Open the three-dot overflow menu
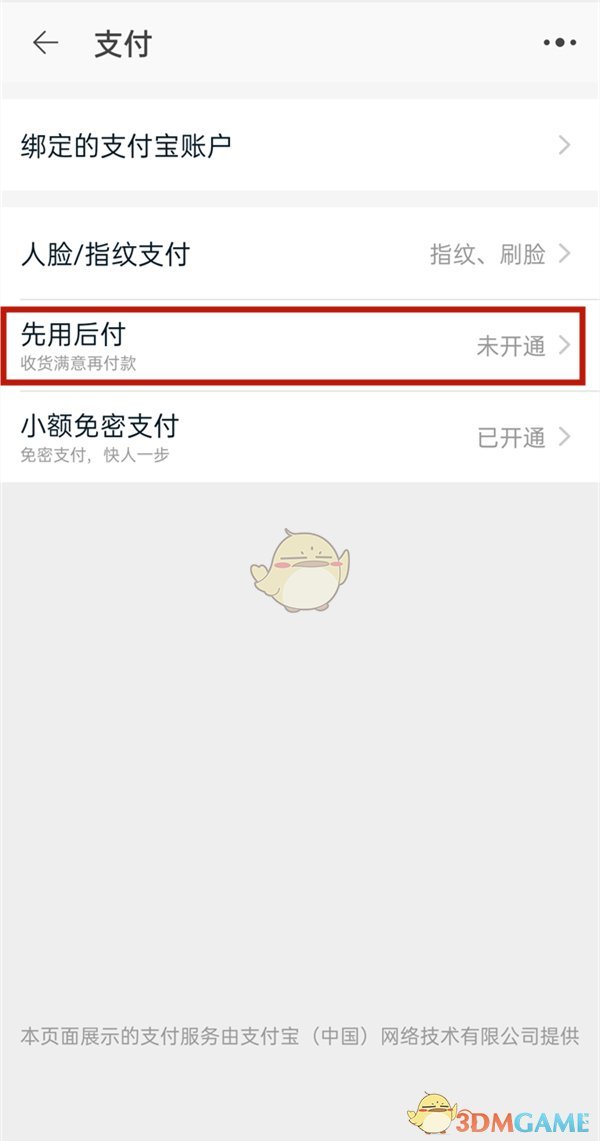Image resolution: width=600 pixels, height=1141 pixels. pyautogui.click(x=560, y=43)
